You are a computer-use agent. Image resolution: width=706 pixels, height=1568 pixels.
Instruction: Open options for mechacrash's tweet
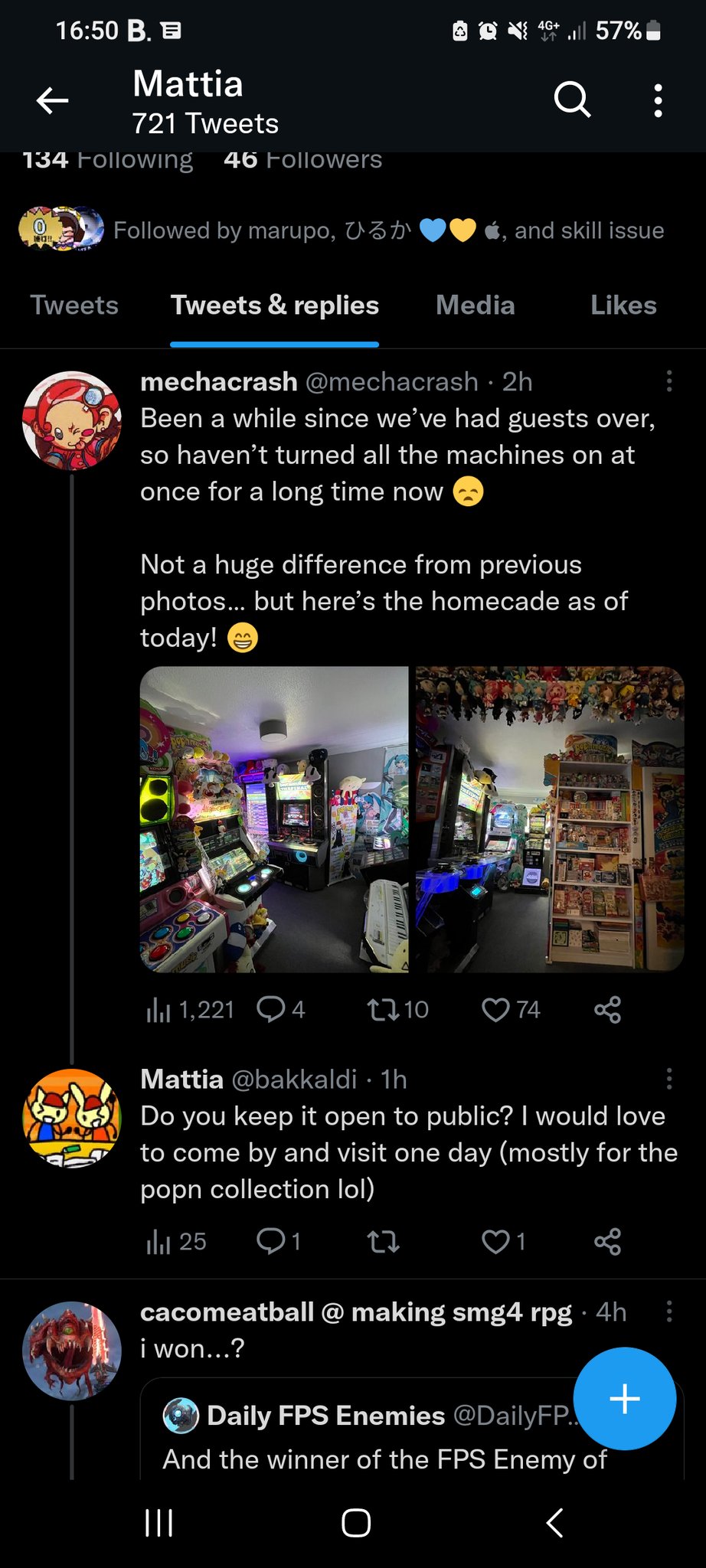click(668, 381)
